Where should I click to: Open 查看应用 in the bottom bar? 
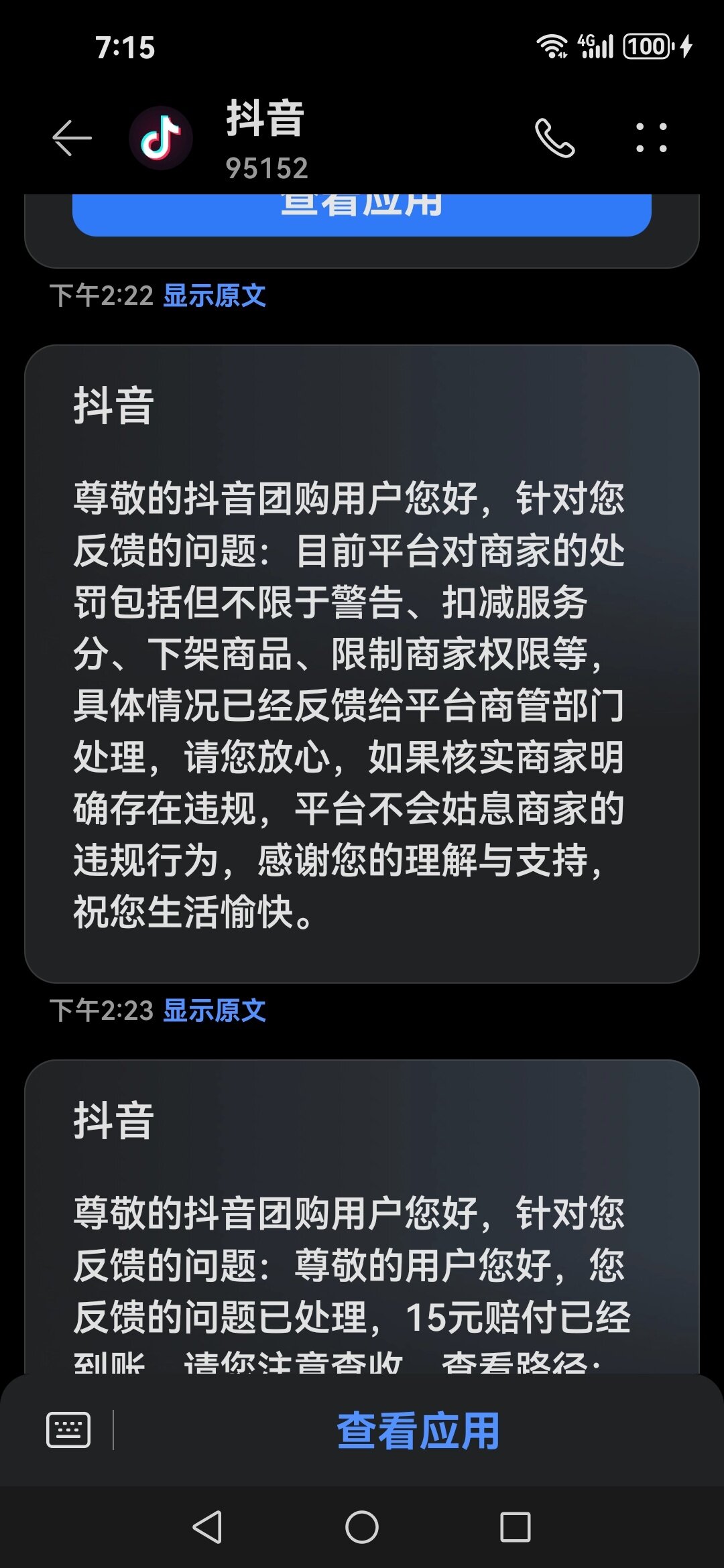coord(418,1430)
